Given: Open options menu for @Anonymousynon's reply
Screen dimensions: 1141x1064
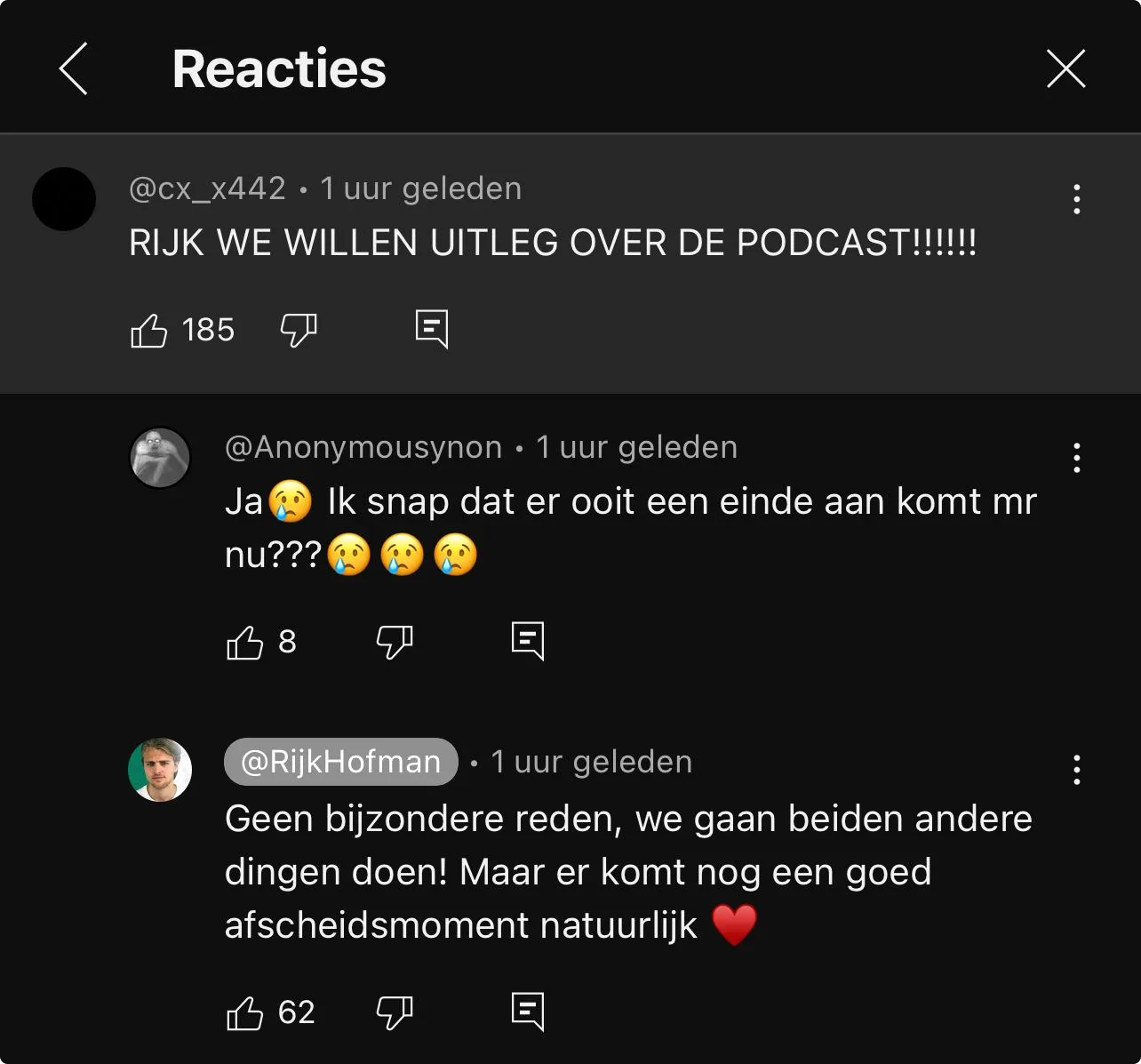Looking at the screenshot, I should (x=1076, y=458).
